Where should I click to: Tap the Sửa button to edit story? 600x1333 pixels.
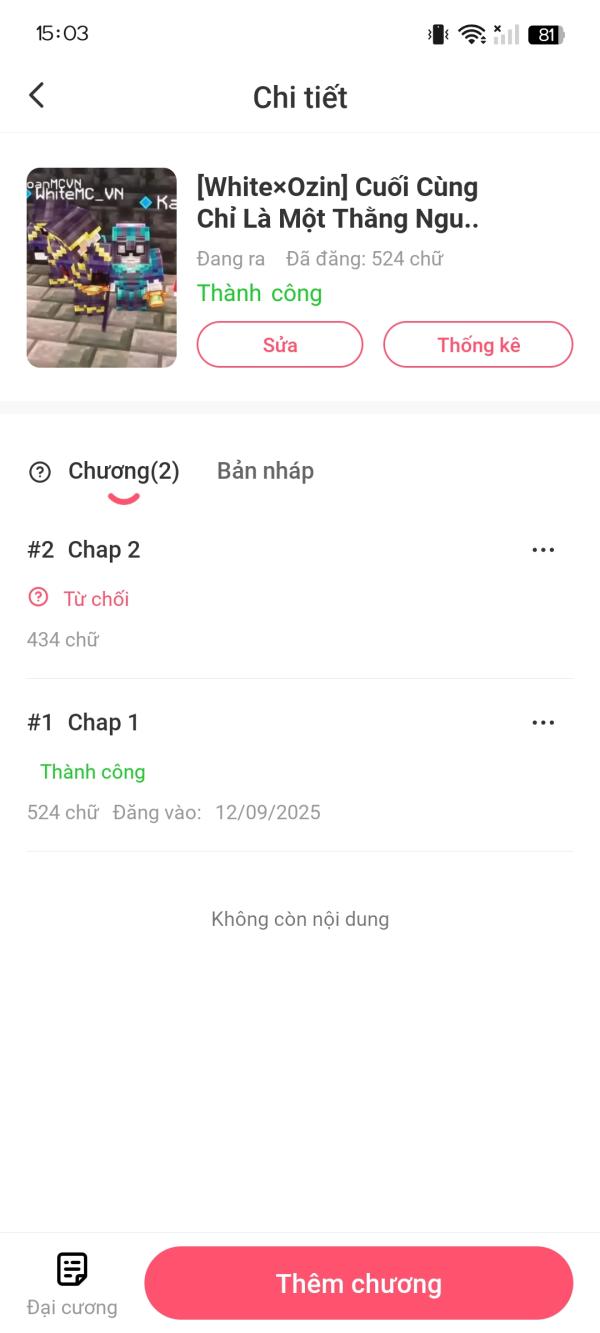(x=280, y=345)
